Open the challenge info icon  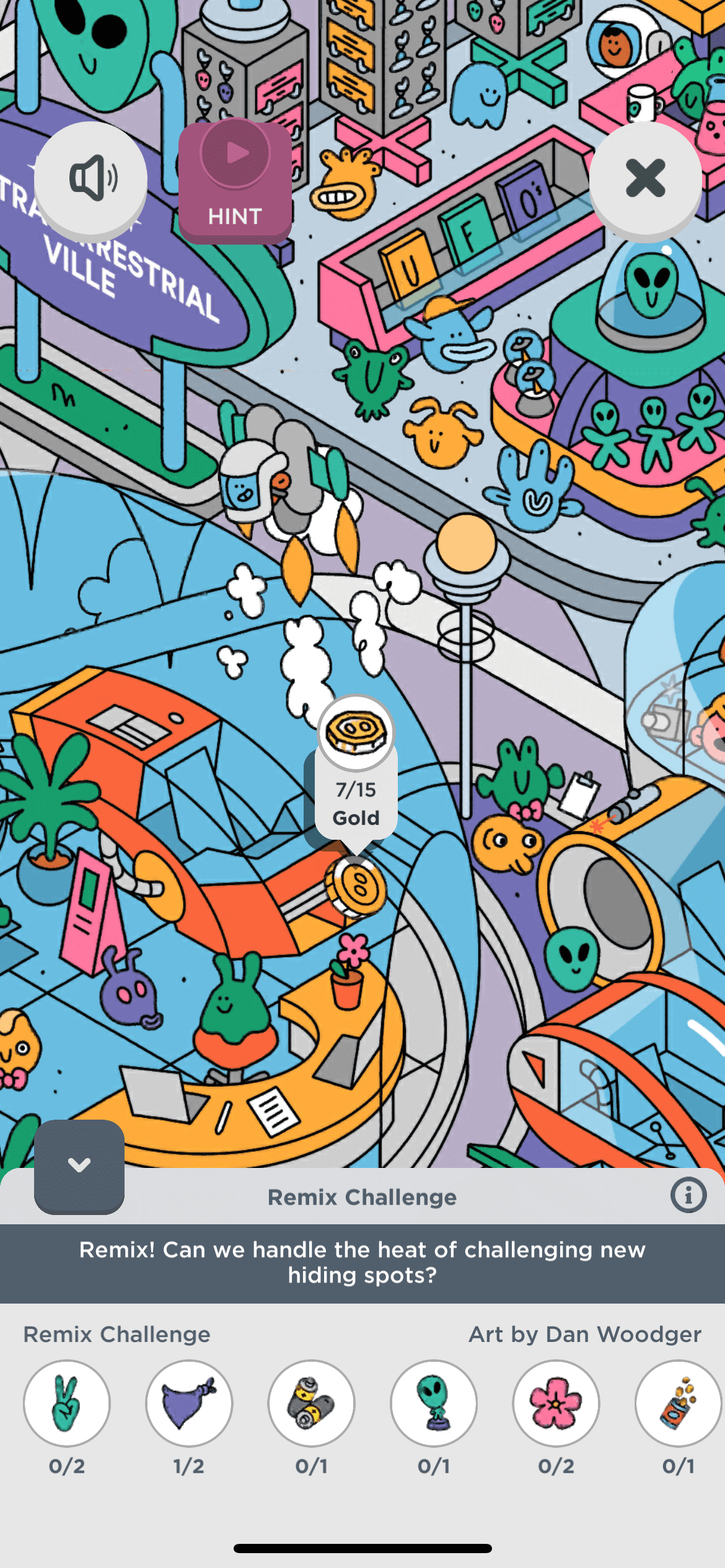point(688,1195)
